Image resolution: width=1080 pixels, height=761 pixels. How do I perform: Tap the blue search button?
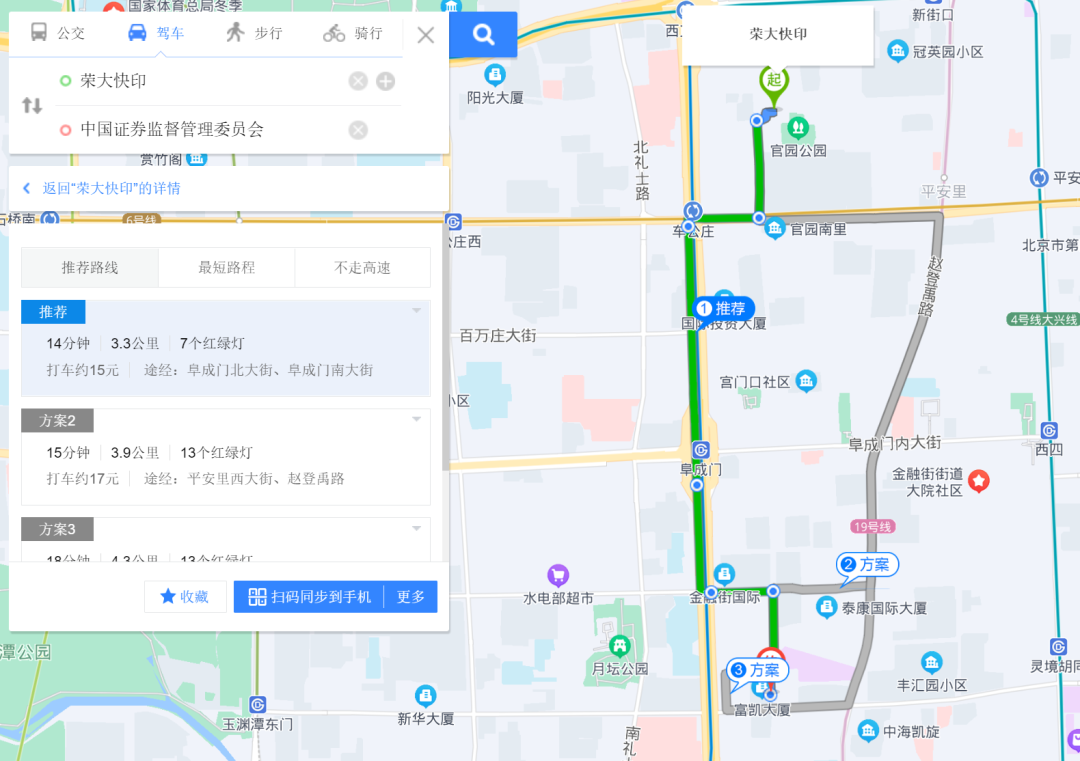(484, 34)
